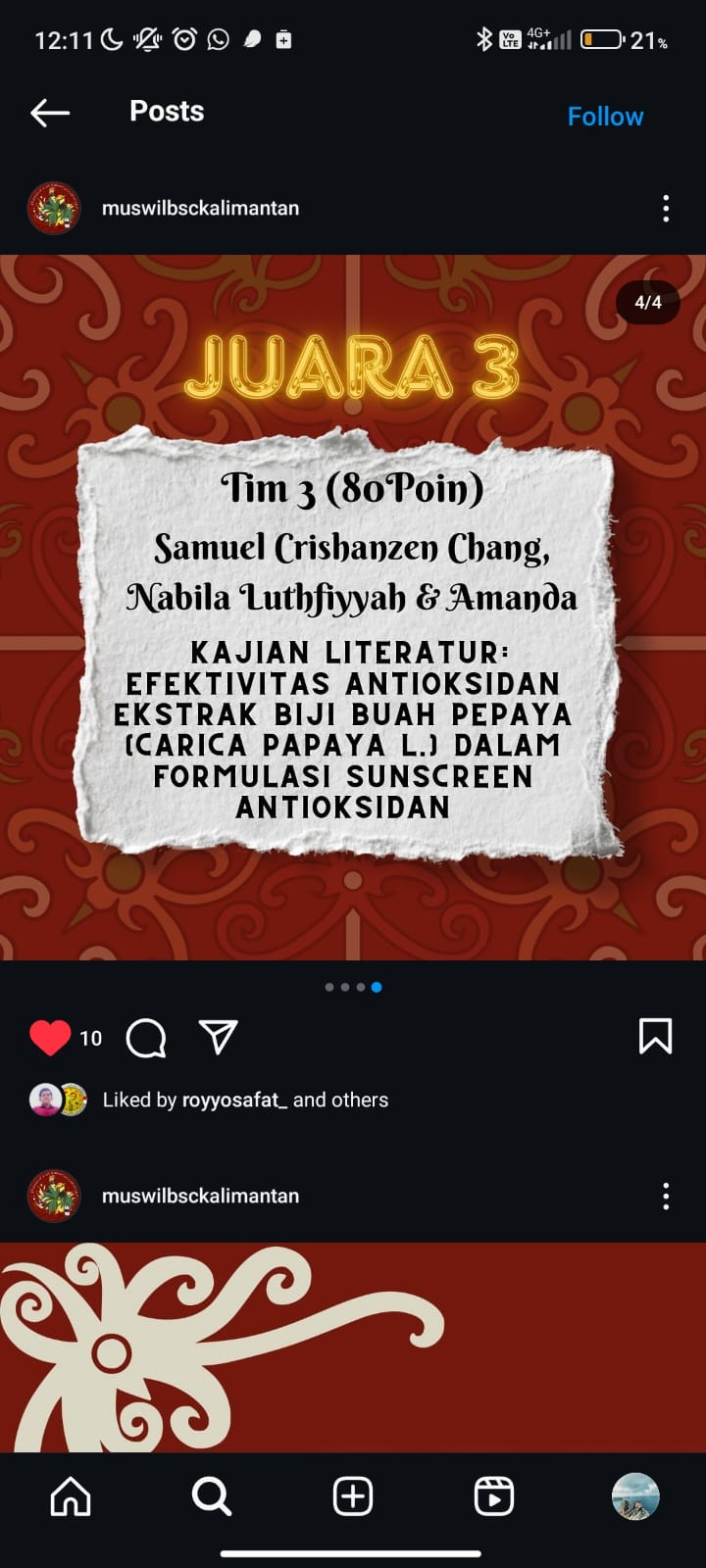Open royyosafat_ profile from likes
This screenshot has width=706, height=1568.
(x=234, y=1100)
